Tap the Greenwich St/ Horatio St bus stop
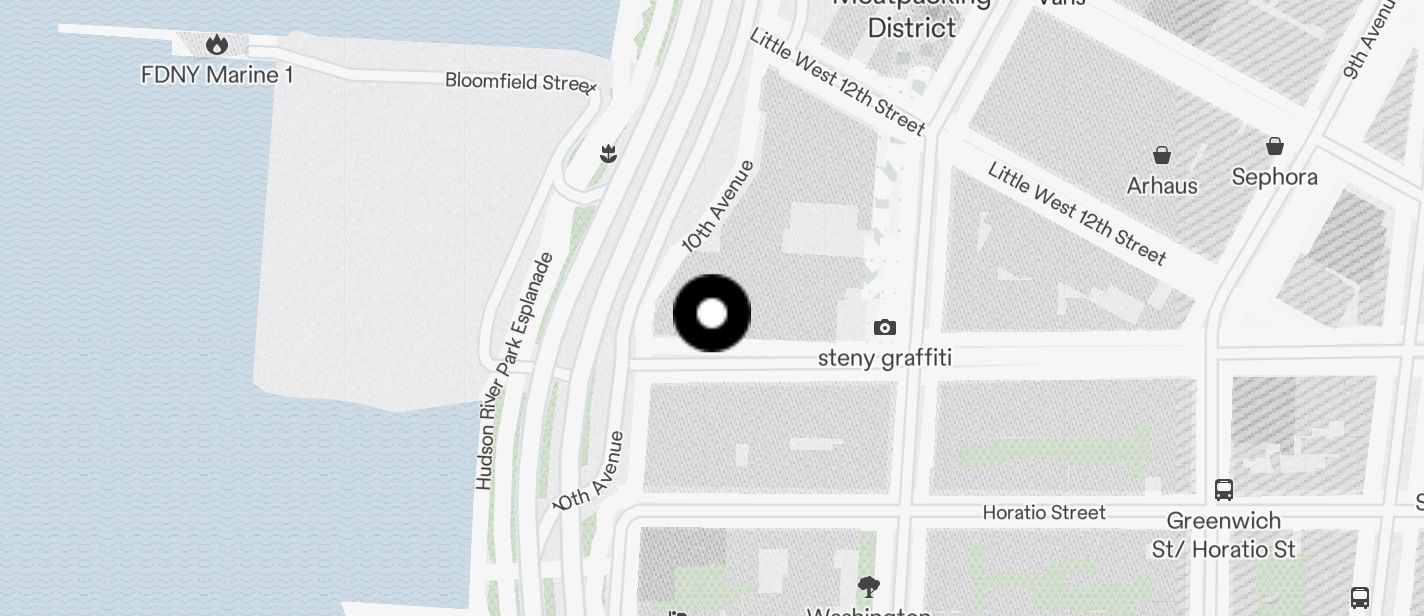 pos(1224,490)
